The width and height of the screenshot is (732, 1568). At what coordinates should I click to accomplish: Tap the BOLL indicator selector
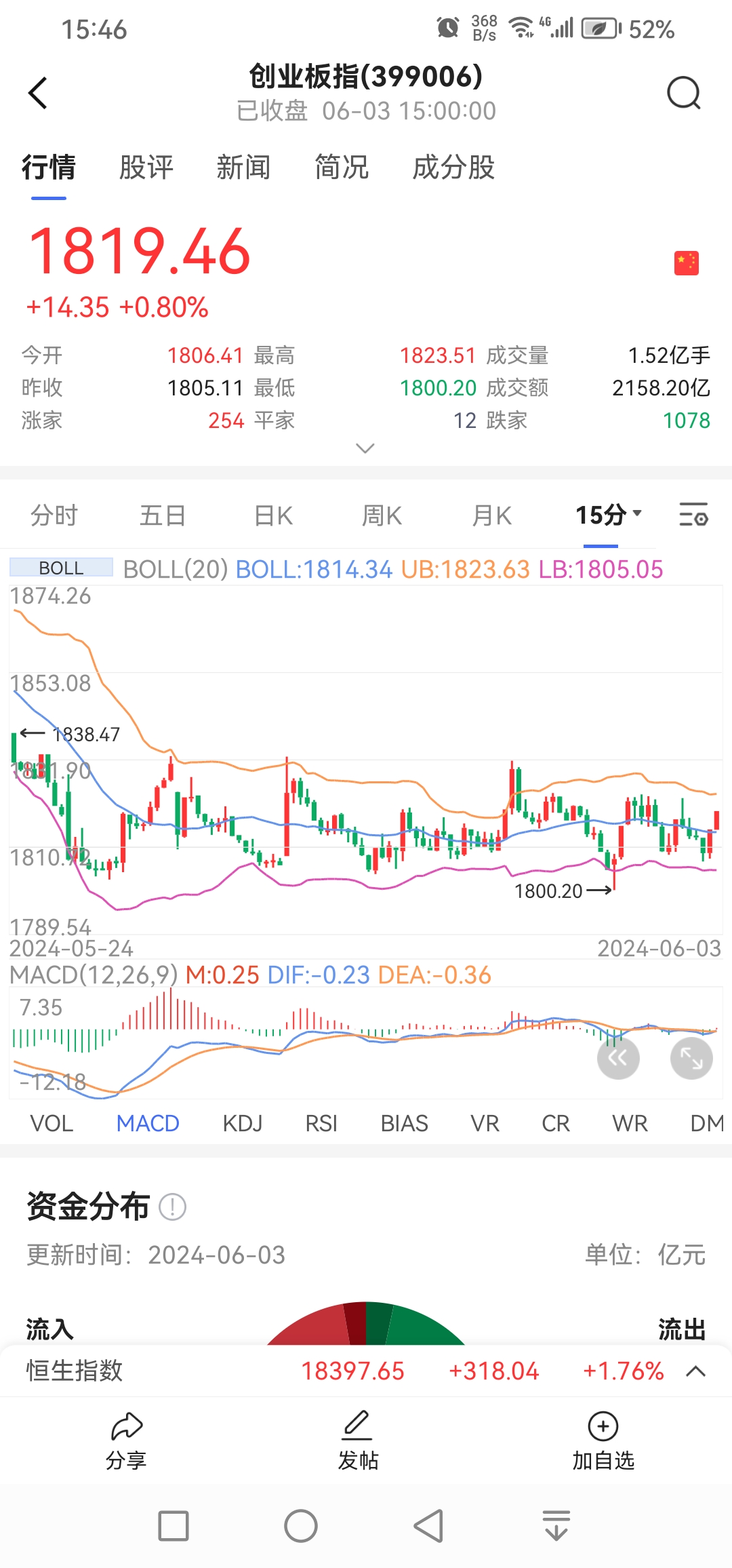[x=61, y=568]
